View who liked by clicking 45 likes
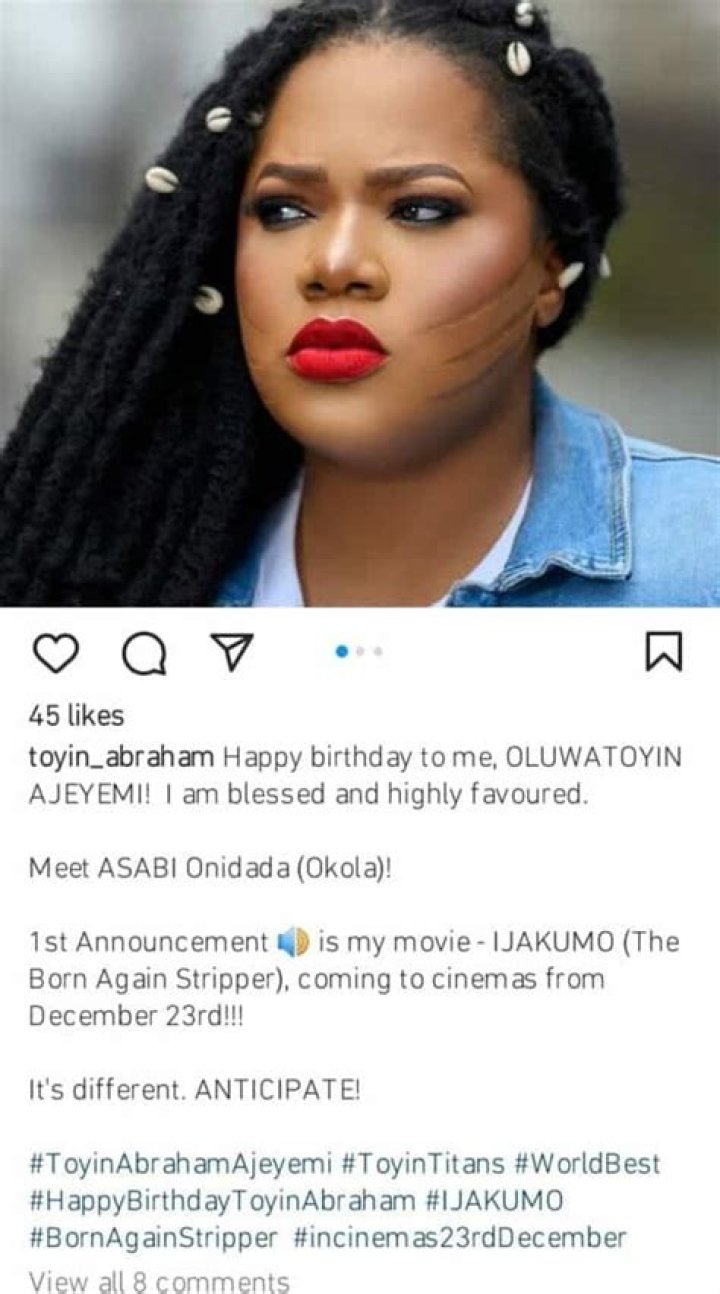Screen dimensions: 720x1294 74,717
